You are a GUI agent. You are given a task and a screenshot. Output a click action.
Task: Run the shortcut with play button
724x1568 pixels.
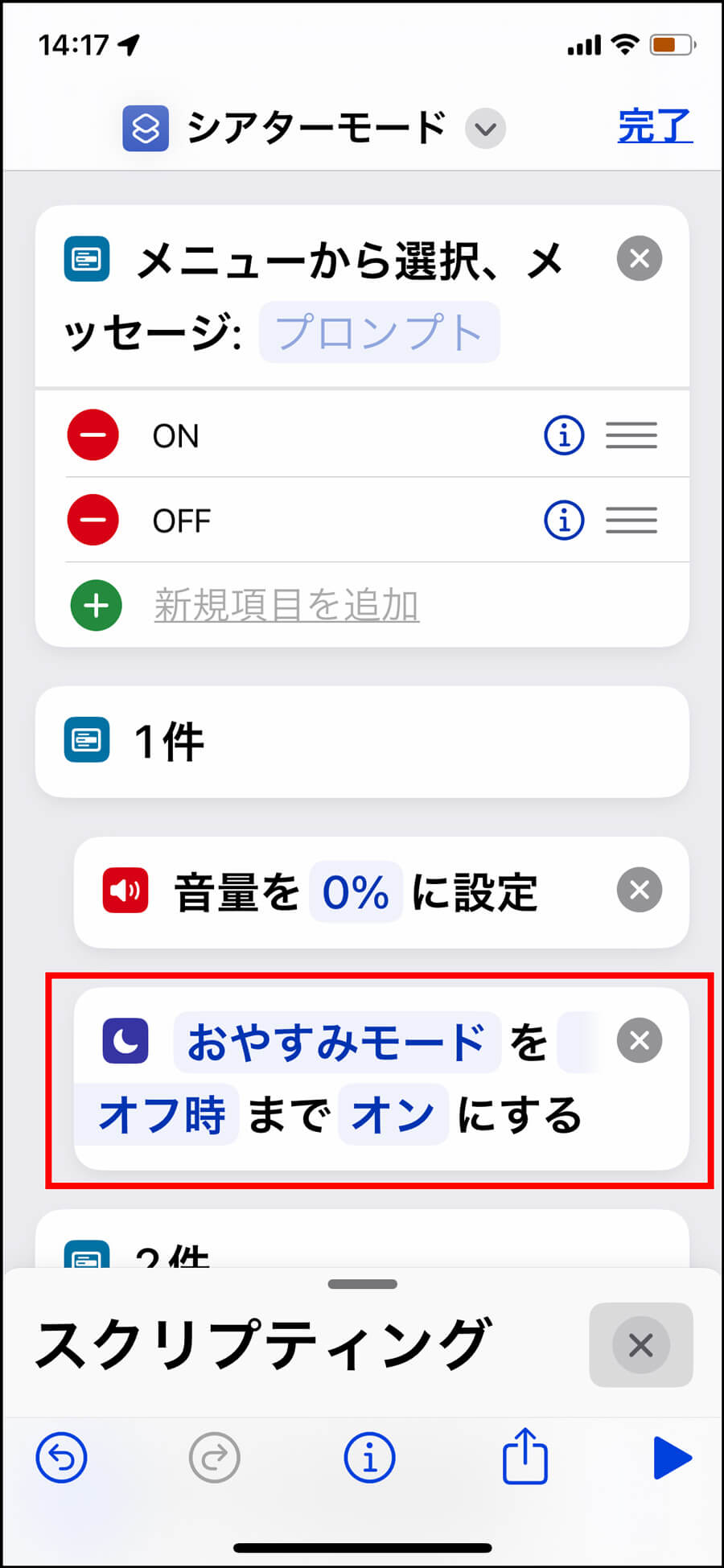672,1457
